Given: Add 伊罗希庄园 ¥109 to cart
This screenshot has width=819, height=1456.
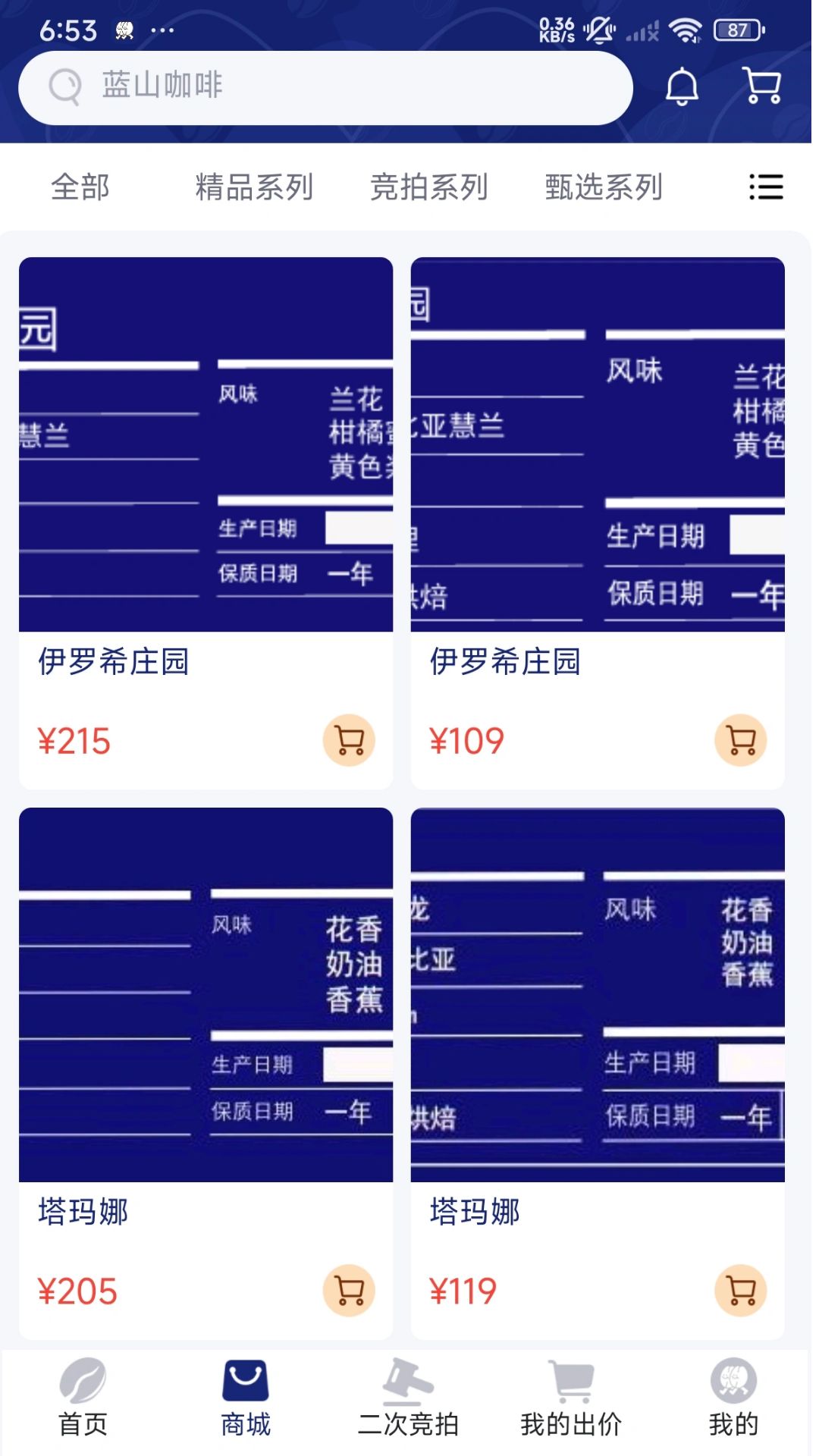Looking at the screenshot, I should point(741,740).
